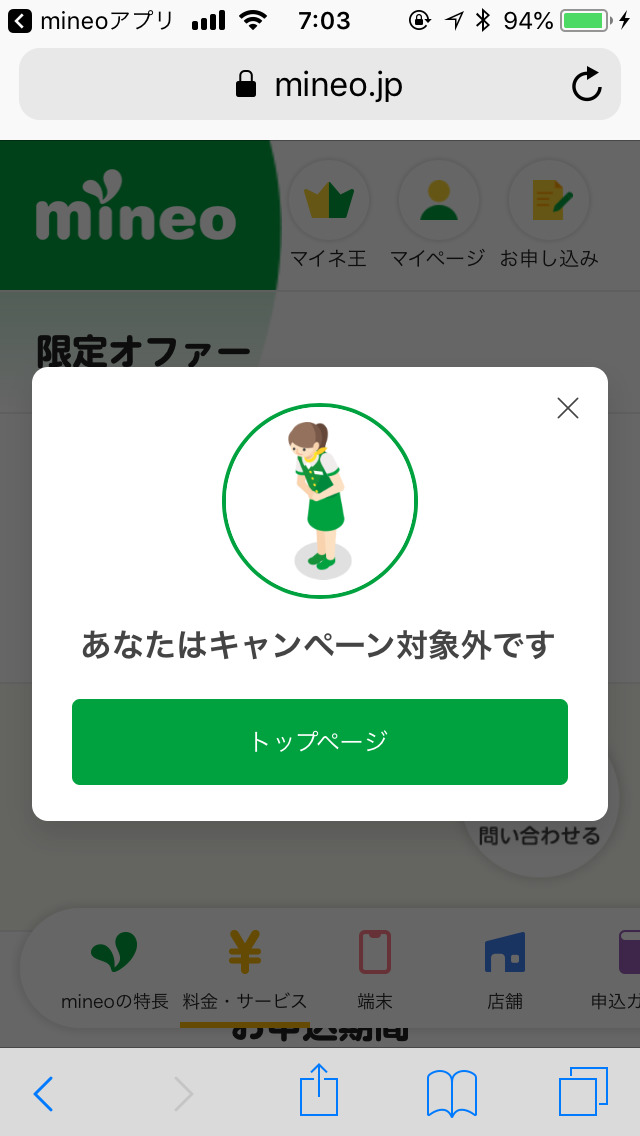Go back in Safari

(x=43, y=1094)
